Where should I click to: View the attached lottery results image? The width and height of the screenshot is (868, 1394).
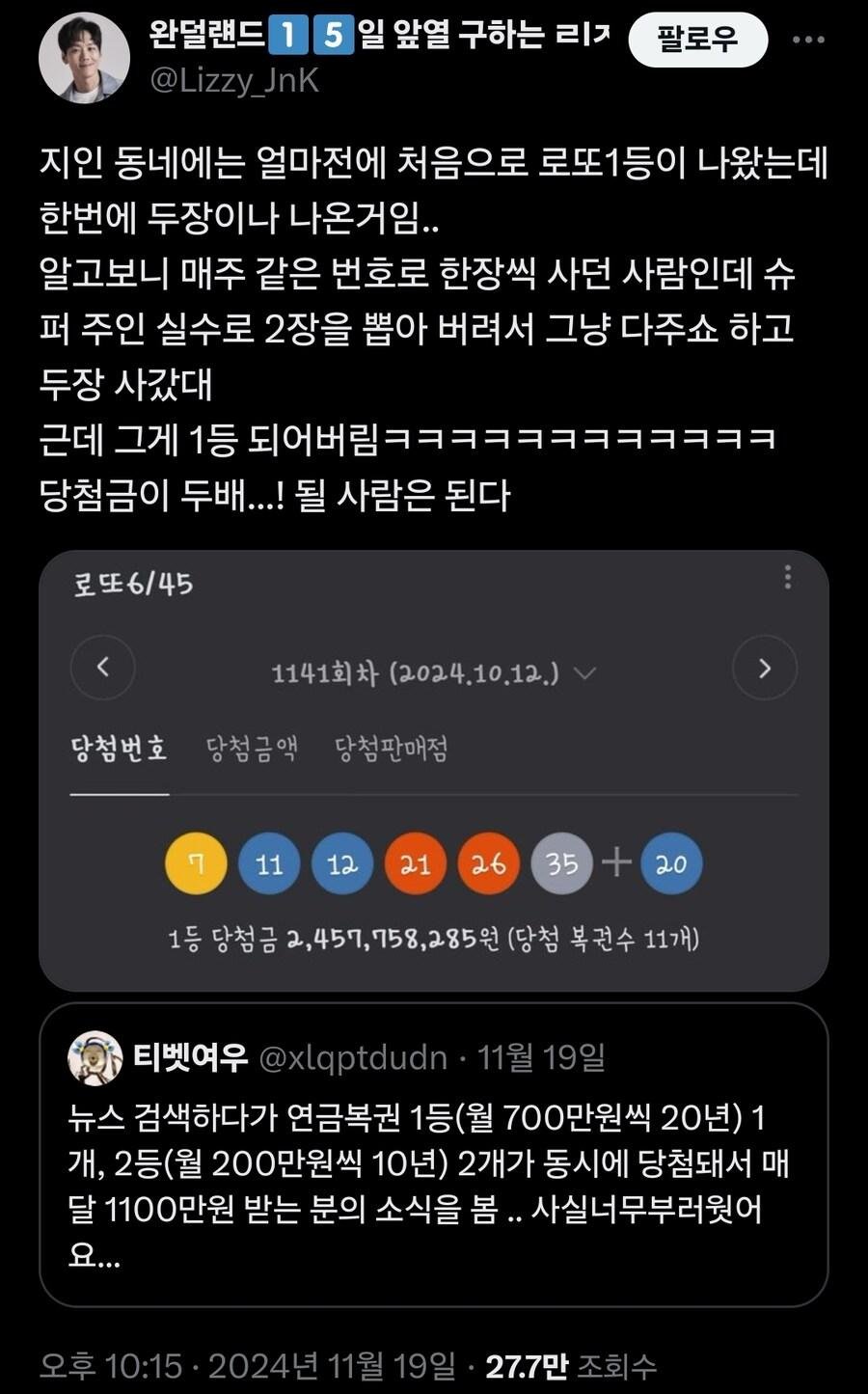tap(433, 770)
